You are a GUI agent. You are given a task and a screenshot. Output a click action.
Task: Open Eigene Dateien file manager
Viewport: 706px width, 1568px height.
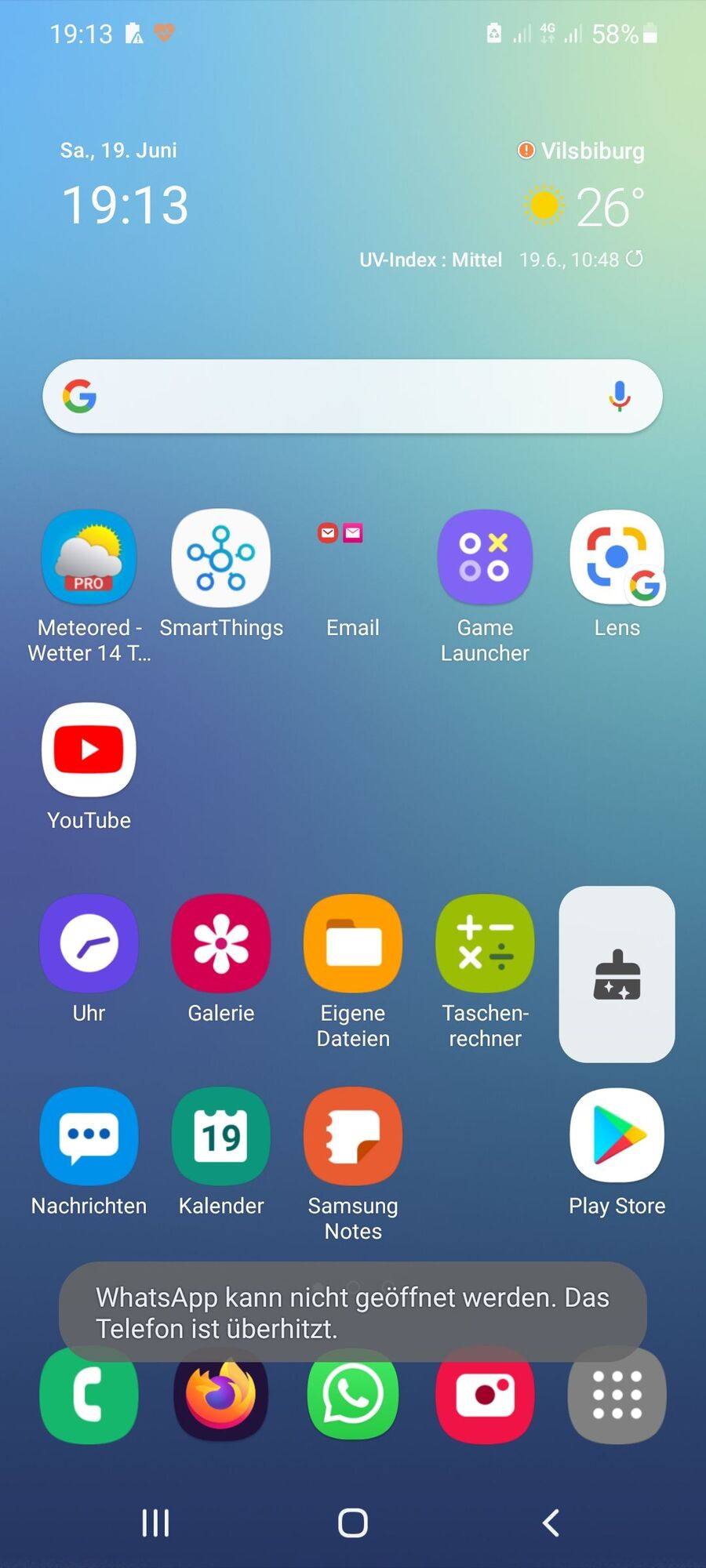(352, 943)
